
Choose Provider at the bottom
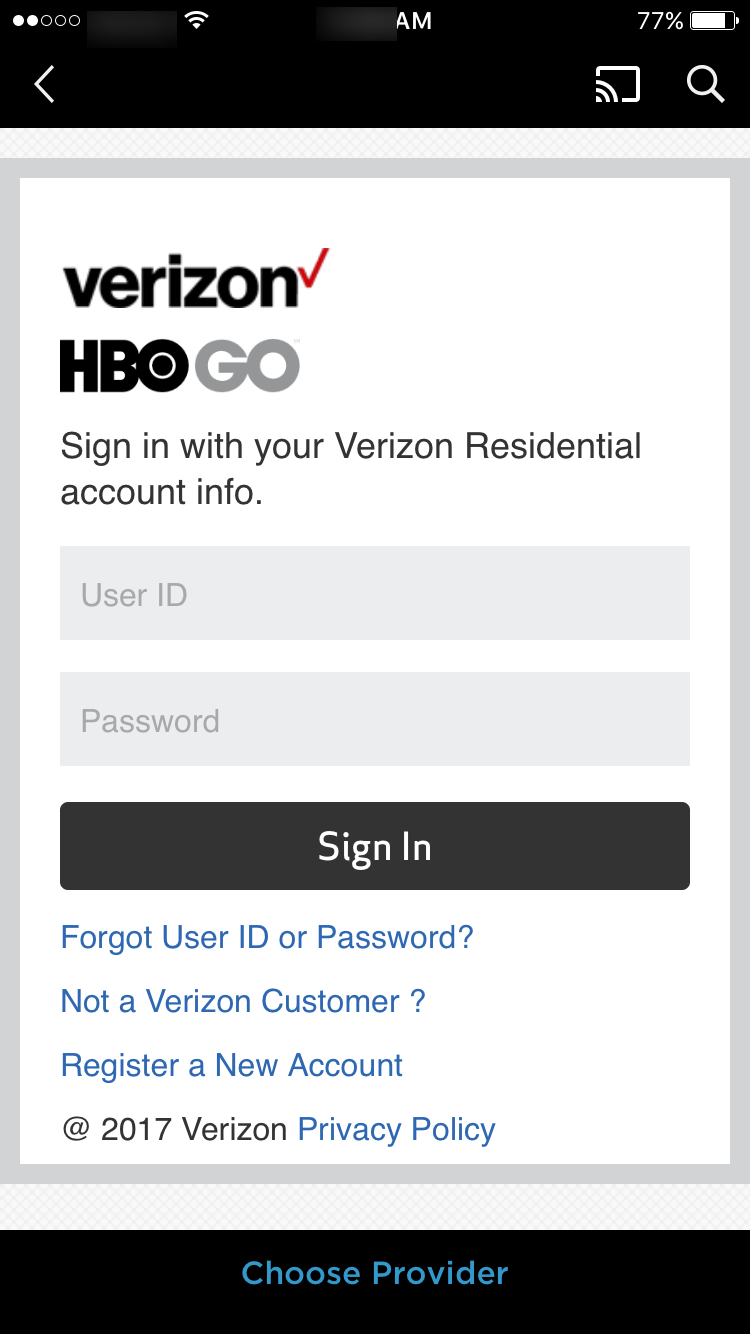coord(374,1273)
